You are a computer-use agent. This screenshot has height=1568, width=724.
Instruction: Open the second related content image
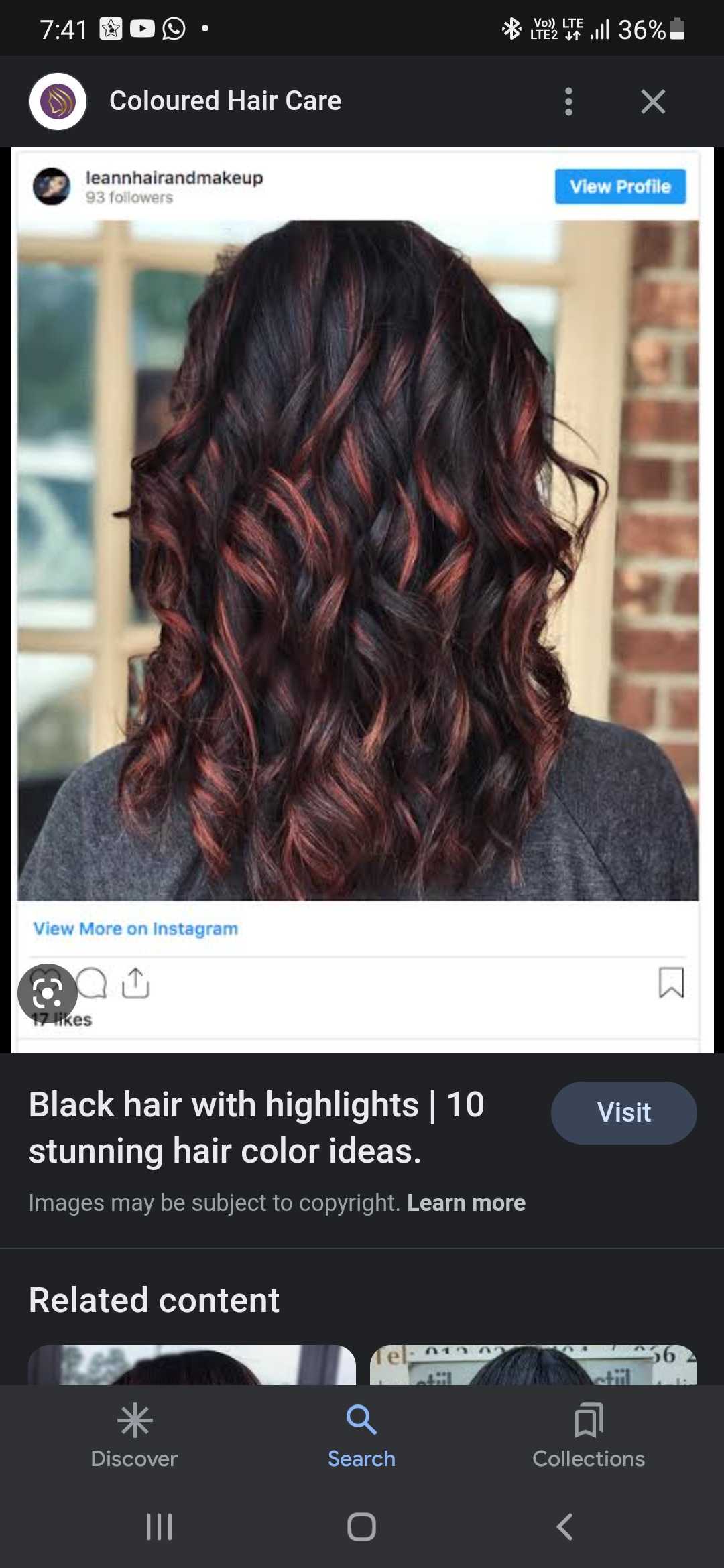coord(533,1364)
